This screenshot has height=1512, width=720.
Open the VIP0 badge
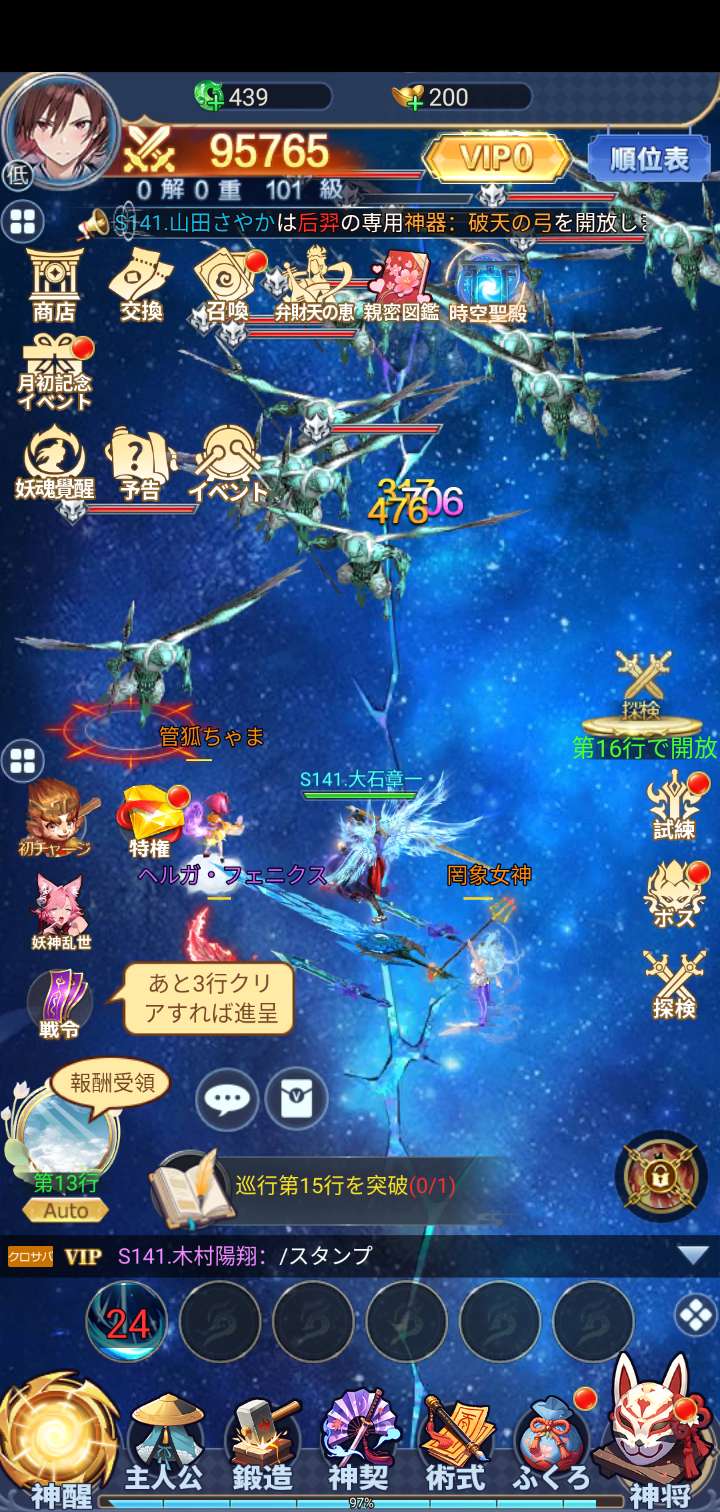coord(497,158)
